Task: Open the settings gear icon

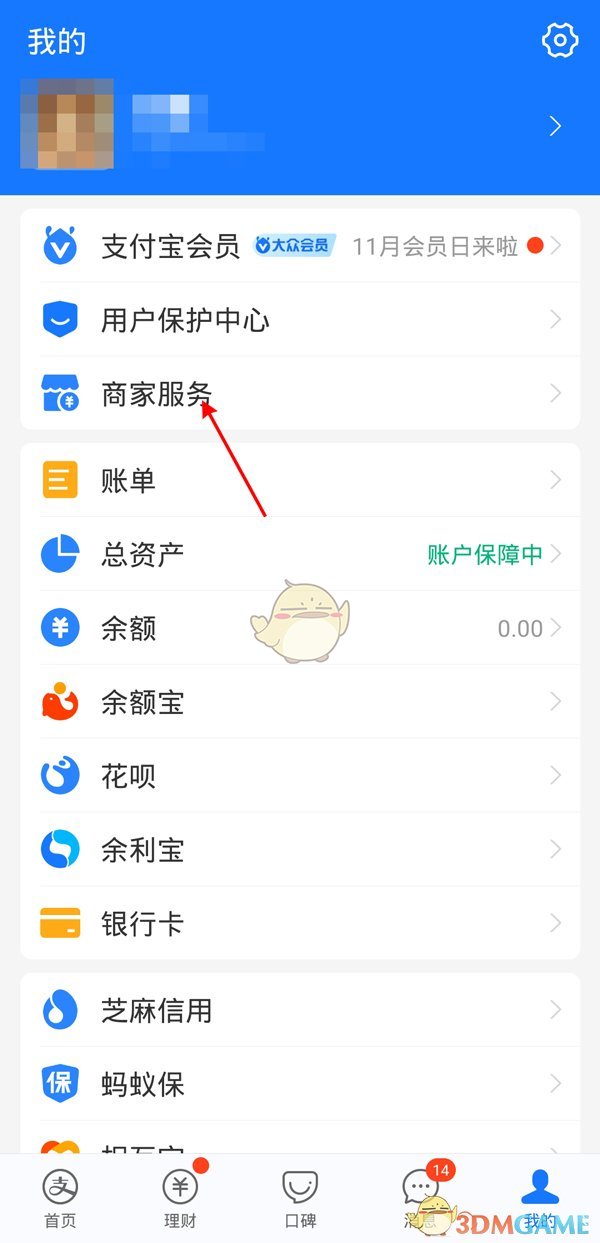Action: click(560, 40)
